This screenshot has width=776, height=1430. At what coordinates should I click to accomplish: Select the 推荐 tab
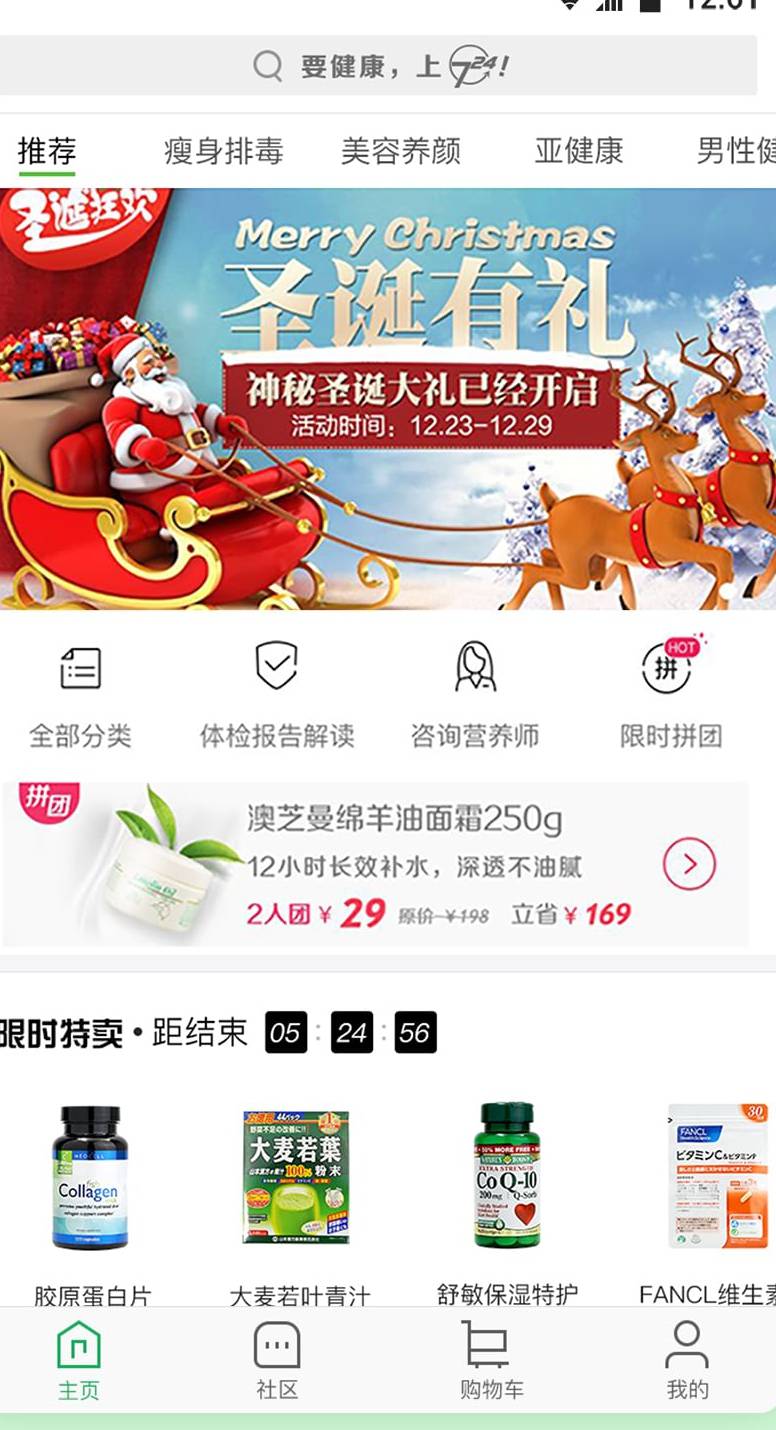pos(47,152)
